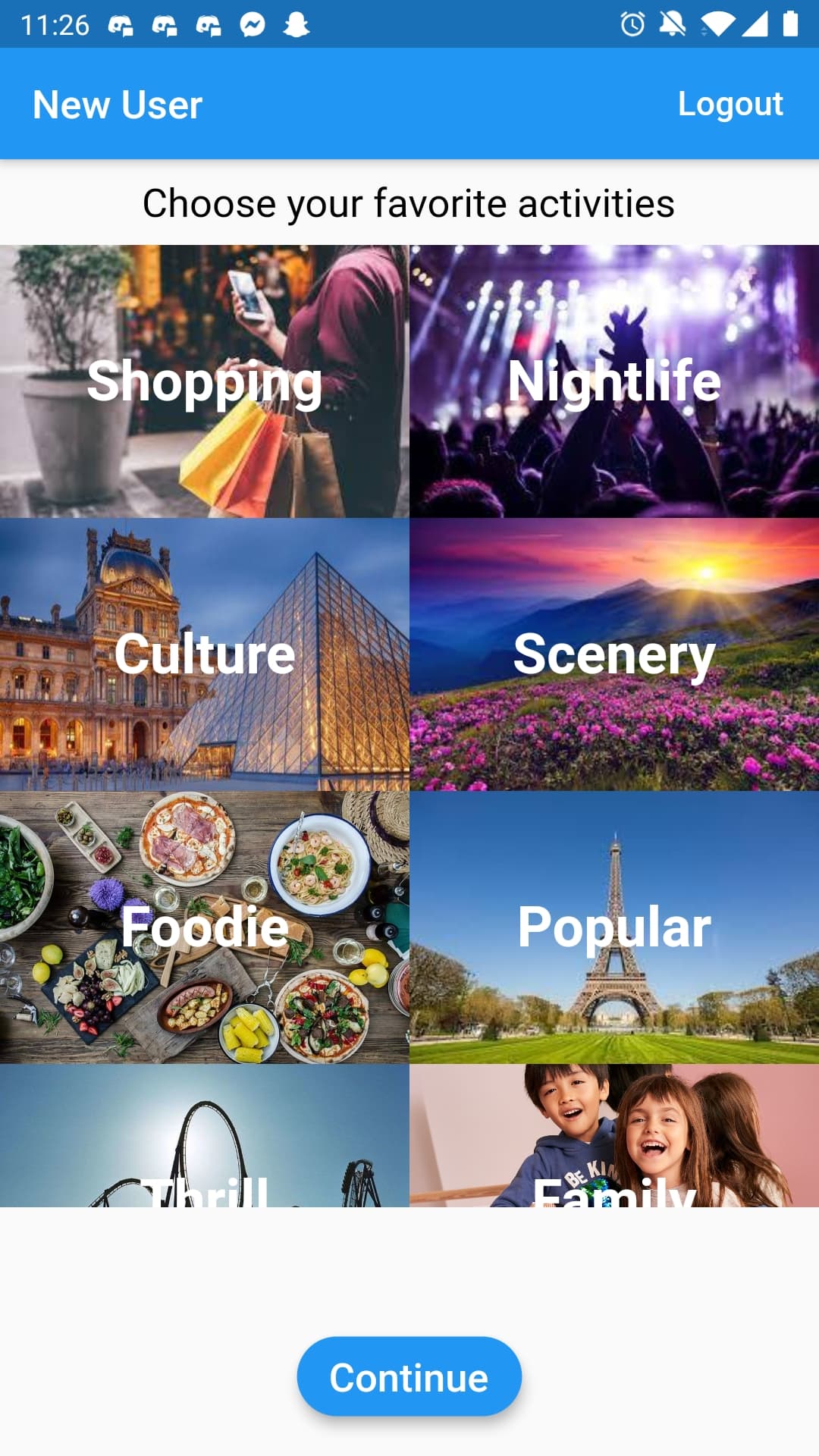The height and width of the screenshot is (1456, 819).
Task: Select the Popular activity tile
Action: [x=614, y=927]
